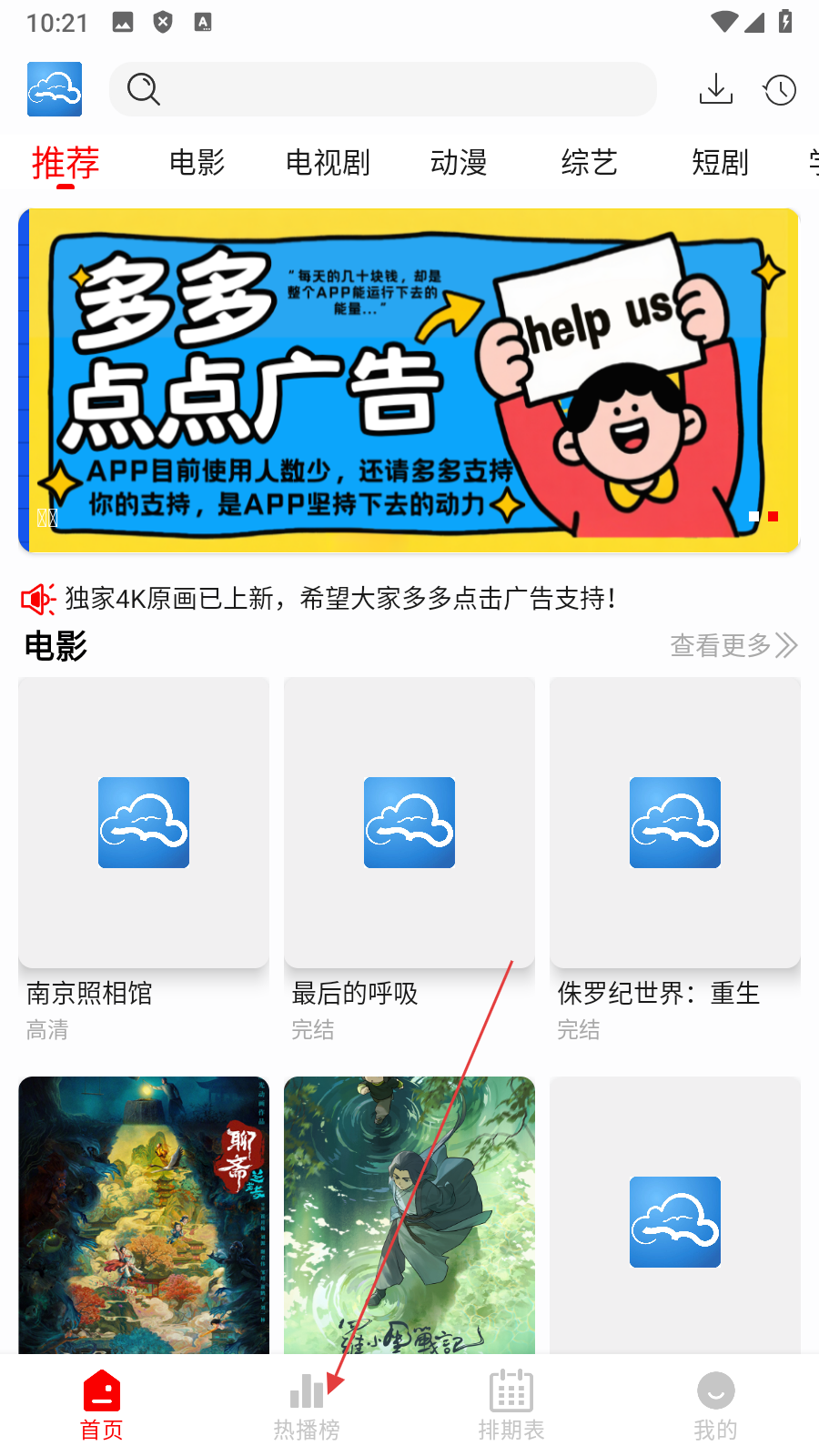Switch to the 电影 top tab

point(197,163)
